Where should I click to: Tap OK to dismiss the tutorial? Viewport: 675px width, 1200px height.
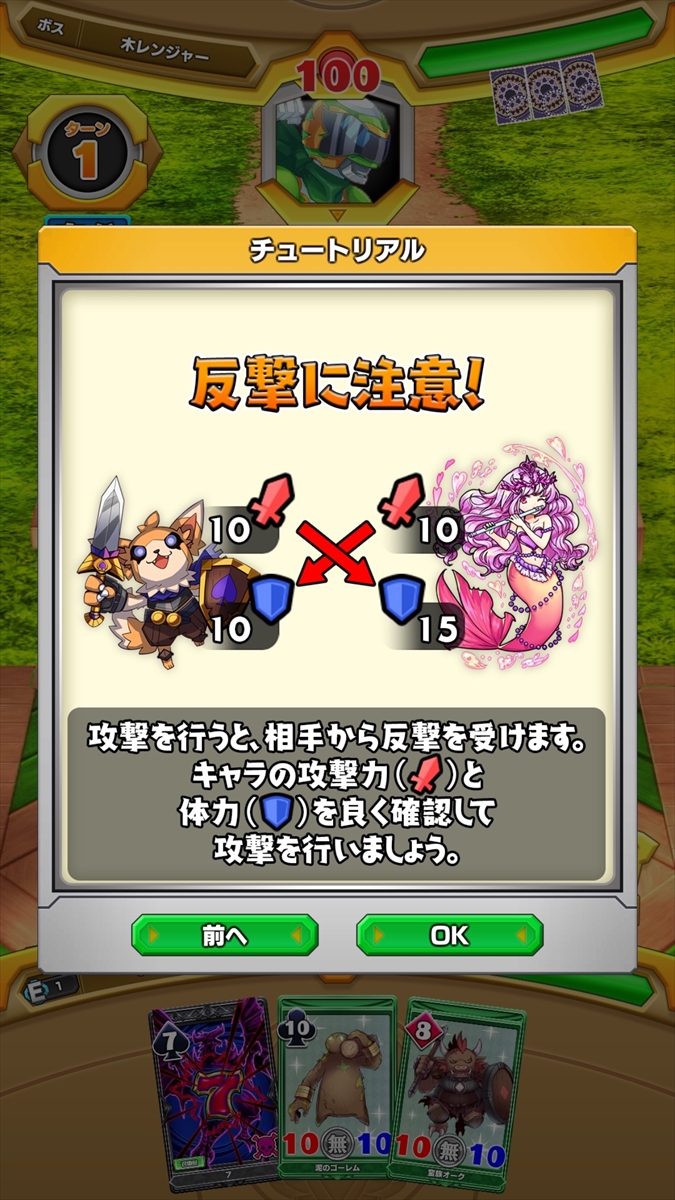[x=449, y=935]
